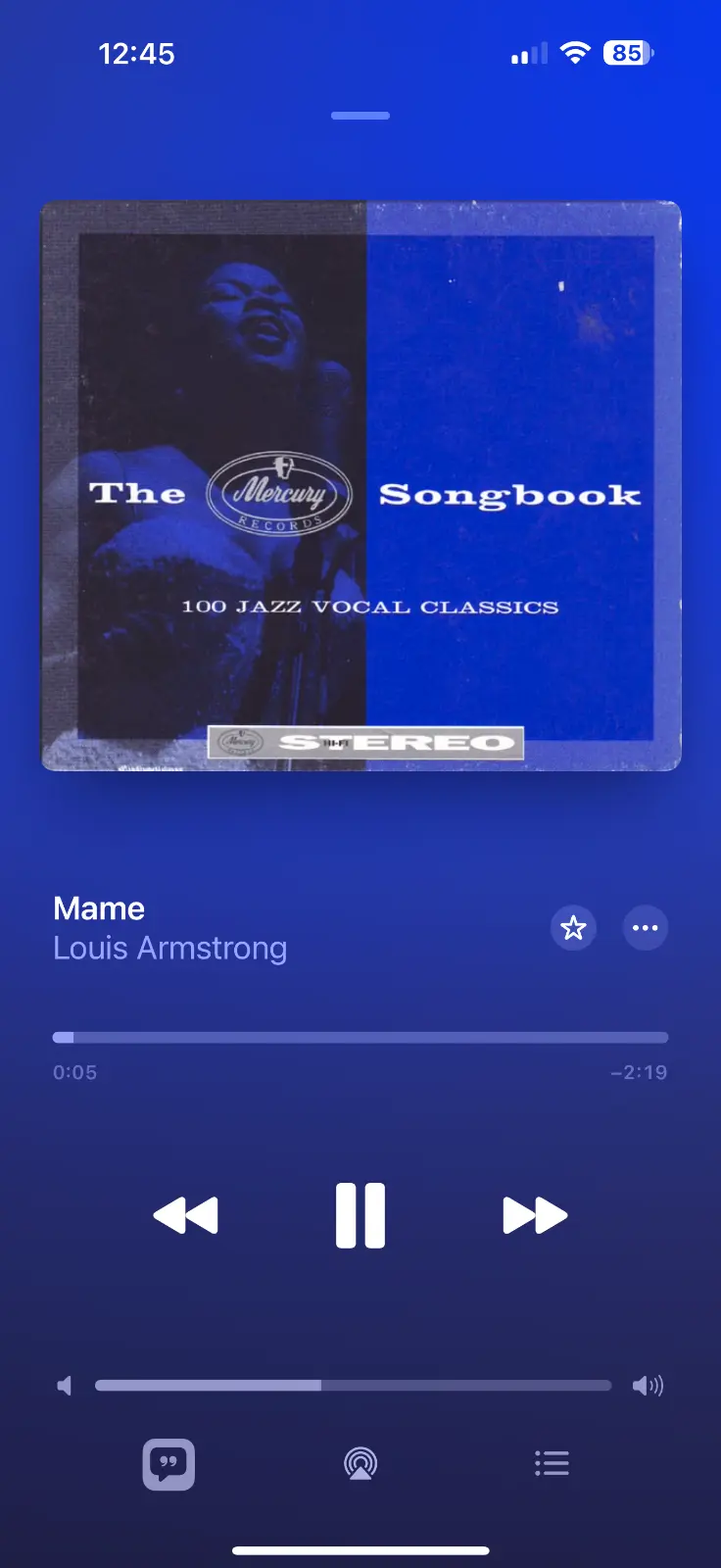Favorite the song with the star icon

click(573, 927)
